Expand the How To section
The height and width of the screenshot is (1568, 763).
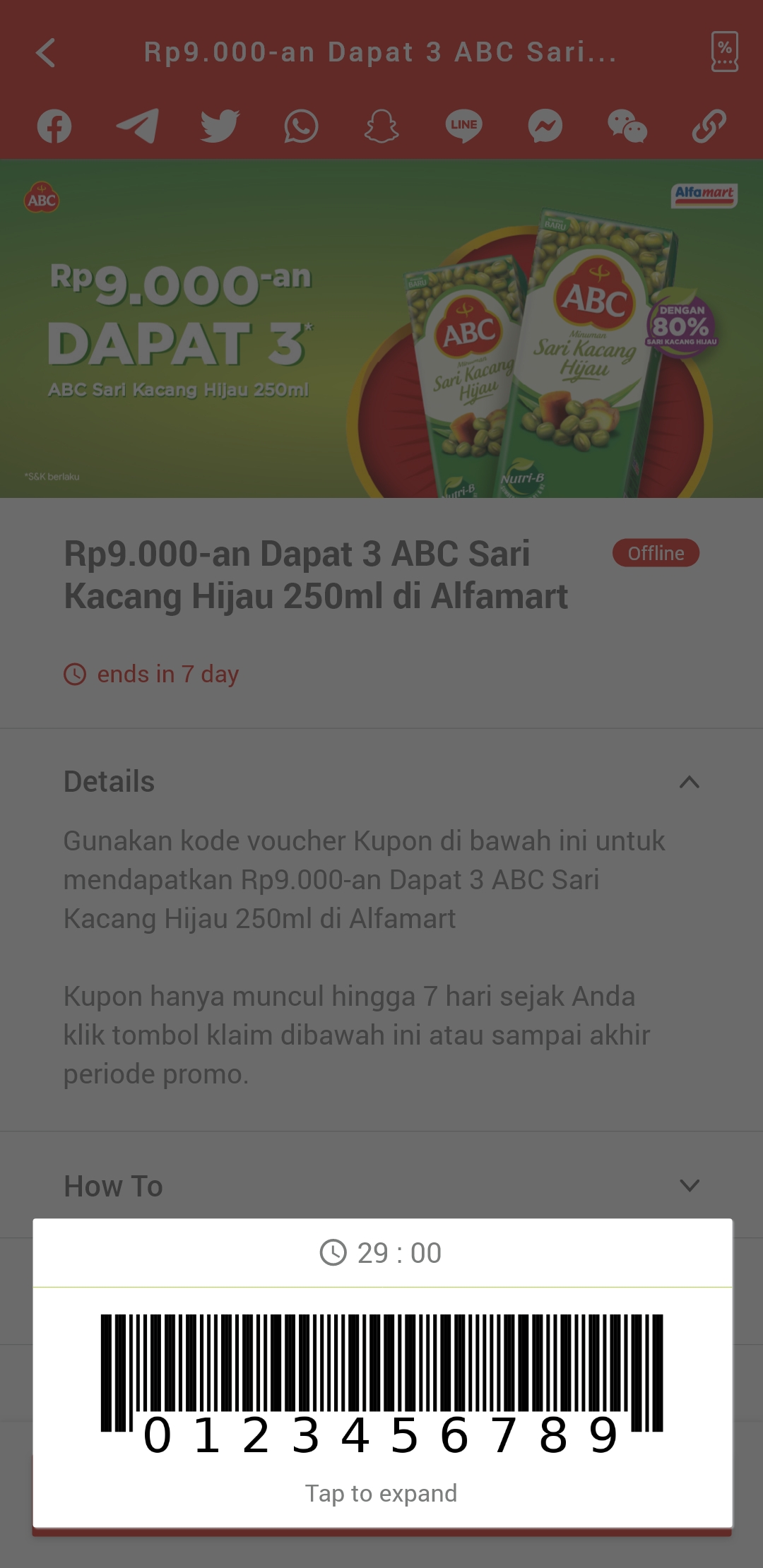pyautogui.click(x=690, y=1186)
